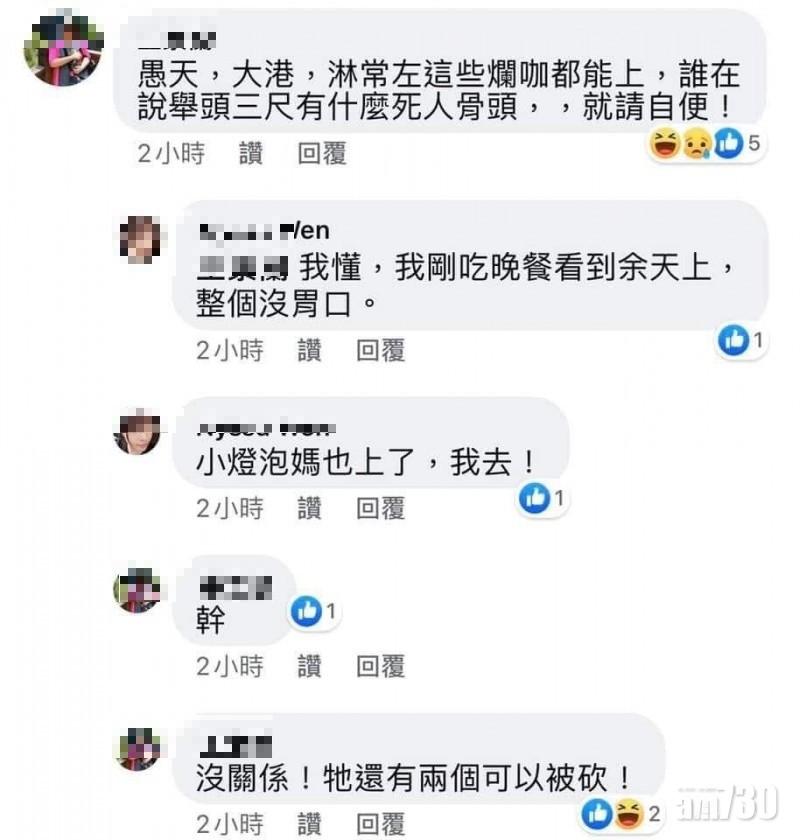Screen dimensions: 800x840
Task: View reactions on the 愚天，大港 comment
Action: [705, 144]
